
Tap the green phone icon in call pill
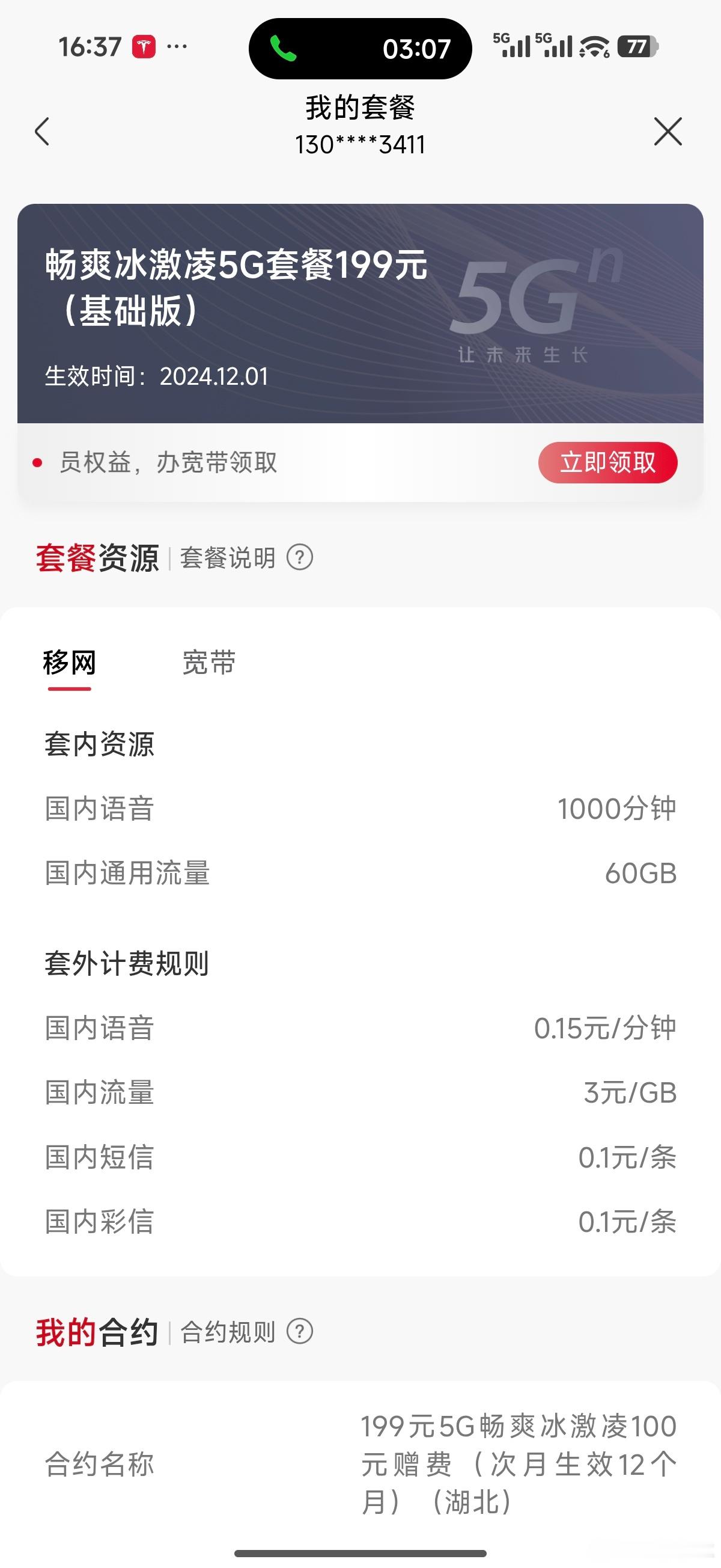[284, 49]
